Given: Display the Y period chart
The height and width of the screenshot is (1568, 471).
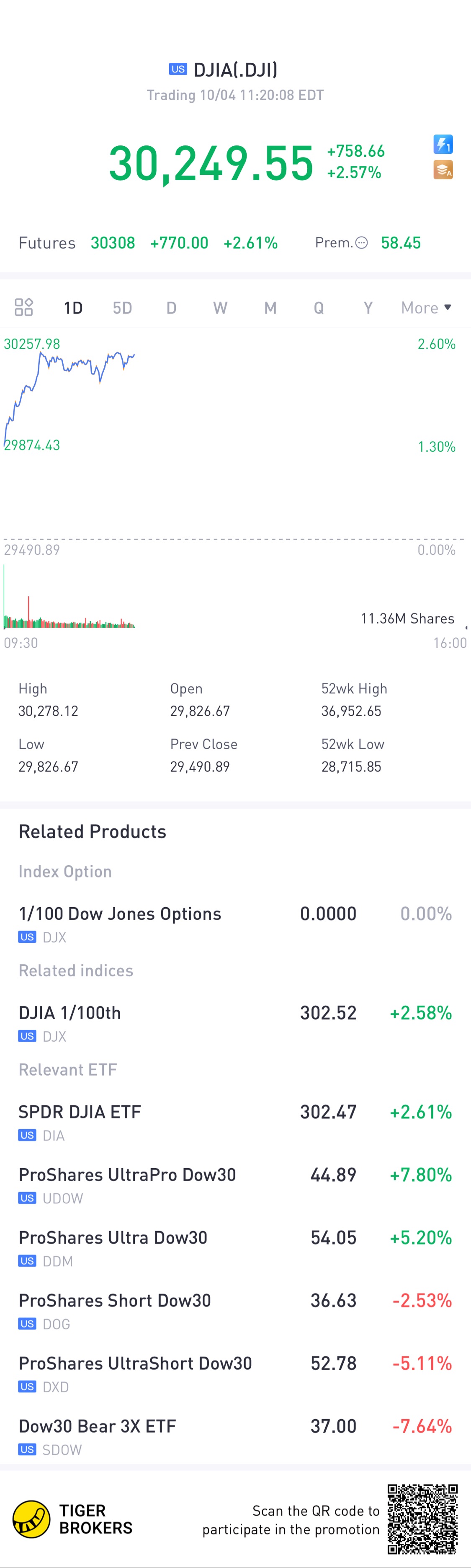Looking at the screenshot, I should (x=368, y=308).
